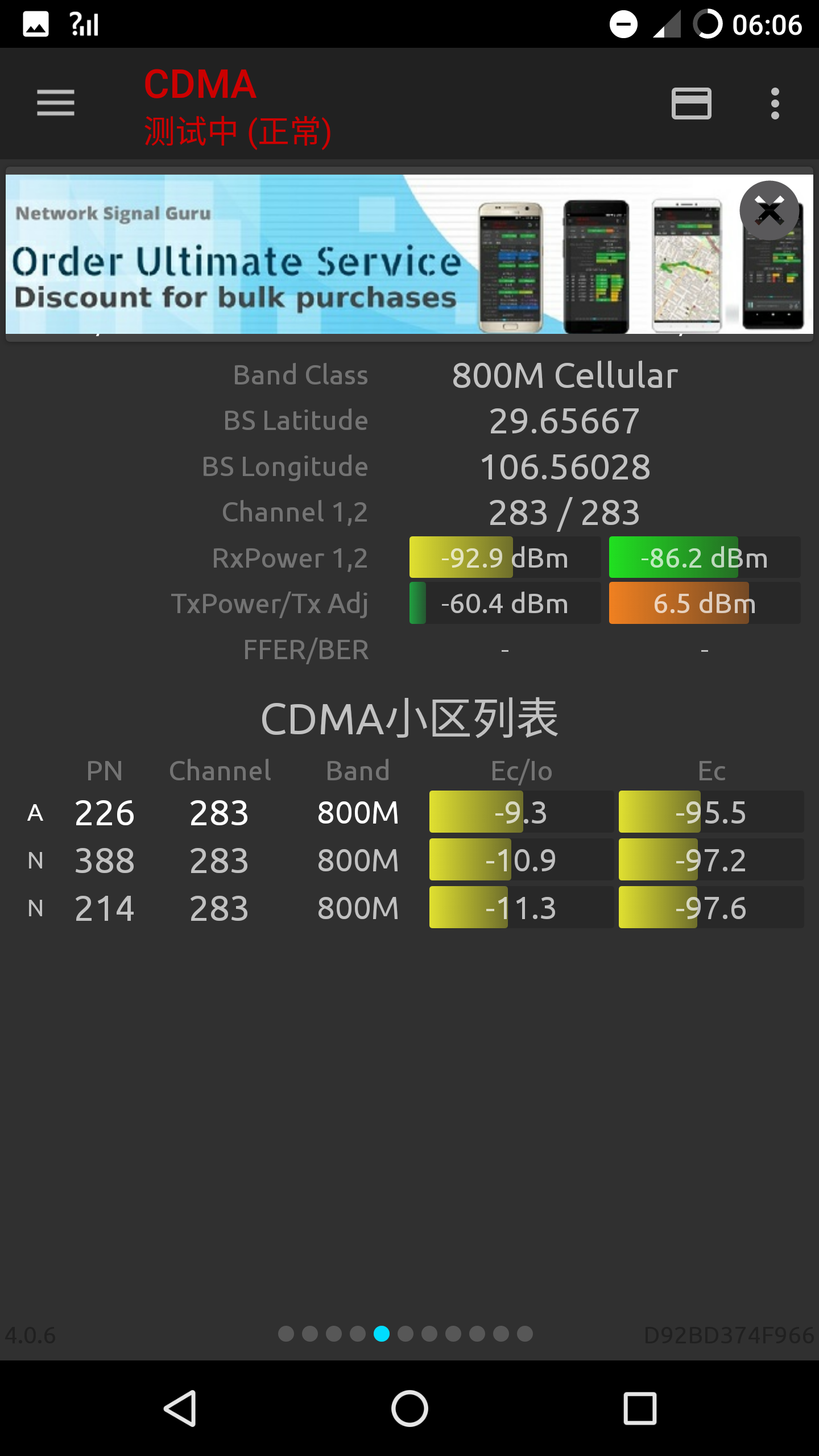Tap the Android Back navigation icon

[x=181, y=1408]
